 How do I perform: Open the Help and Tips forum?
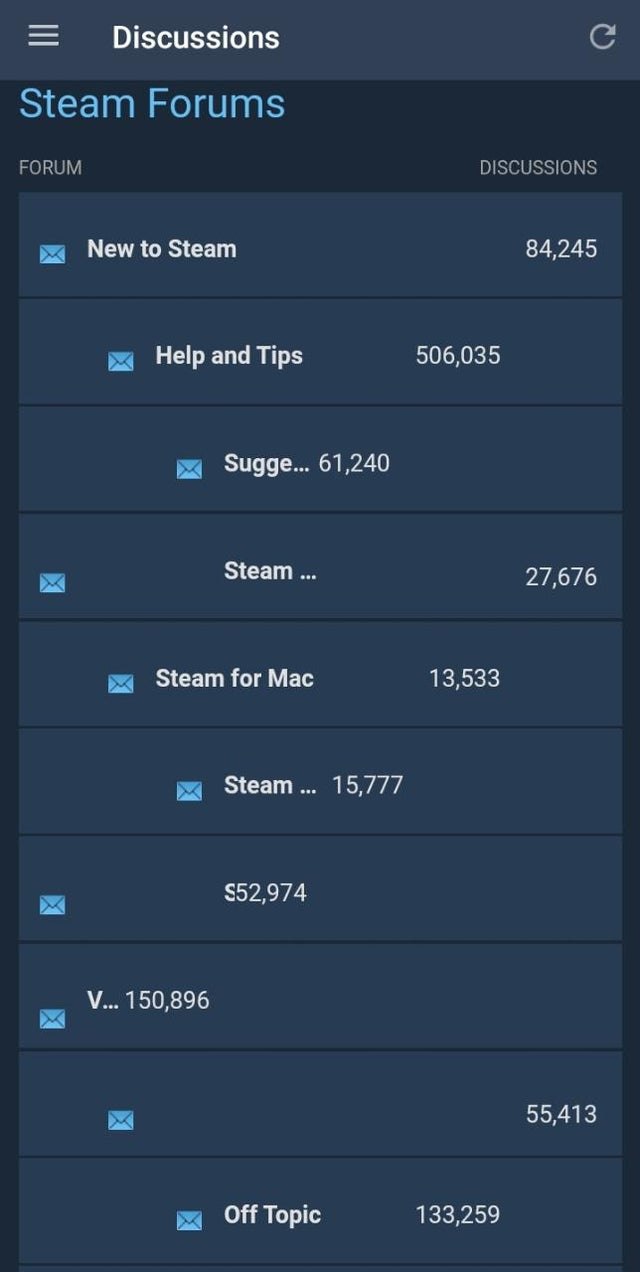(229, 356)
